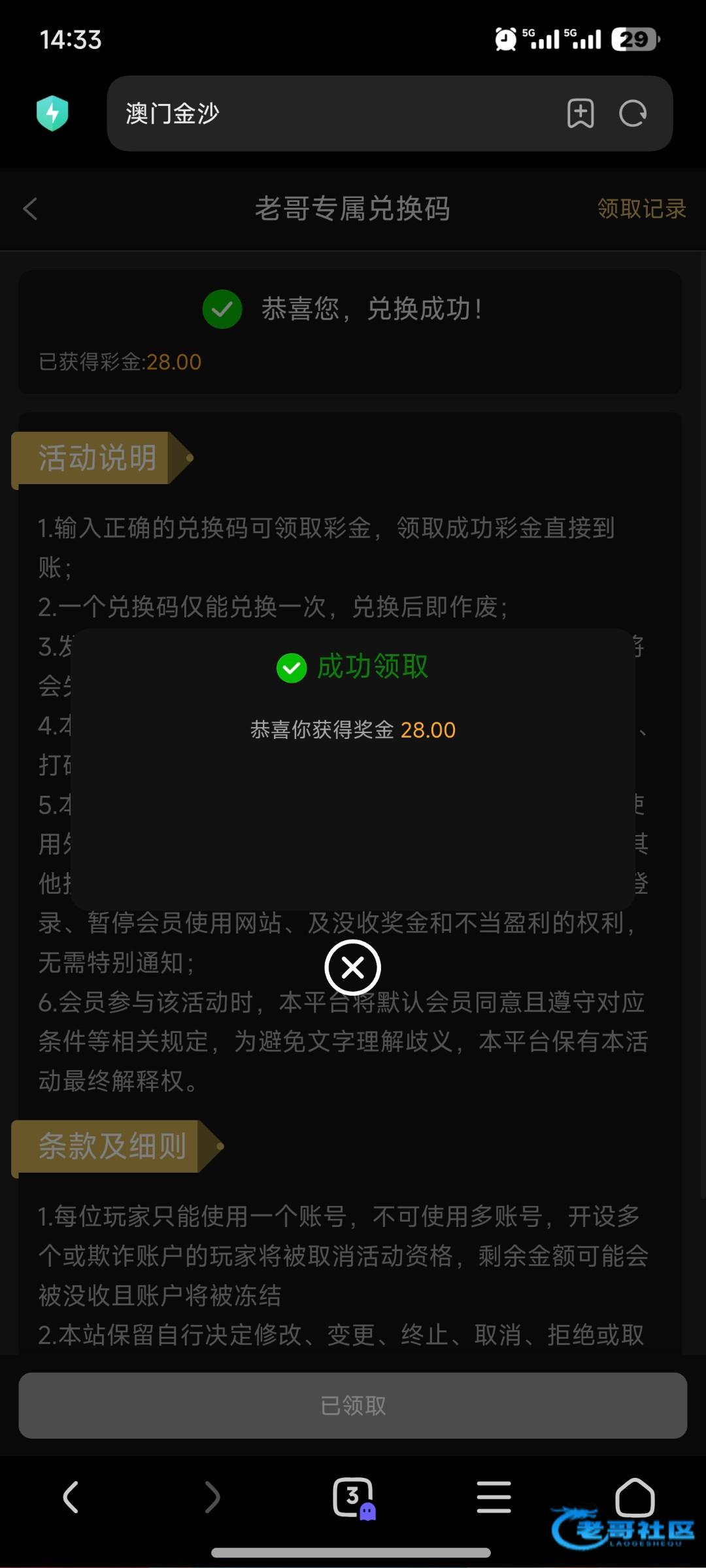Go to the browser home page
Screen dimensions: 706x1568
[x=635, y=1495]
